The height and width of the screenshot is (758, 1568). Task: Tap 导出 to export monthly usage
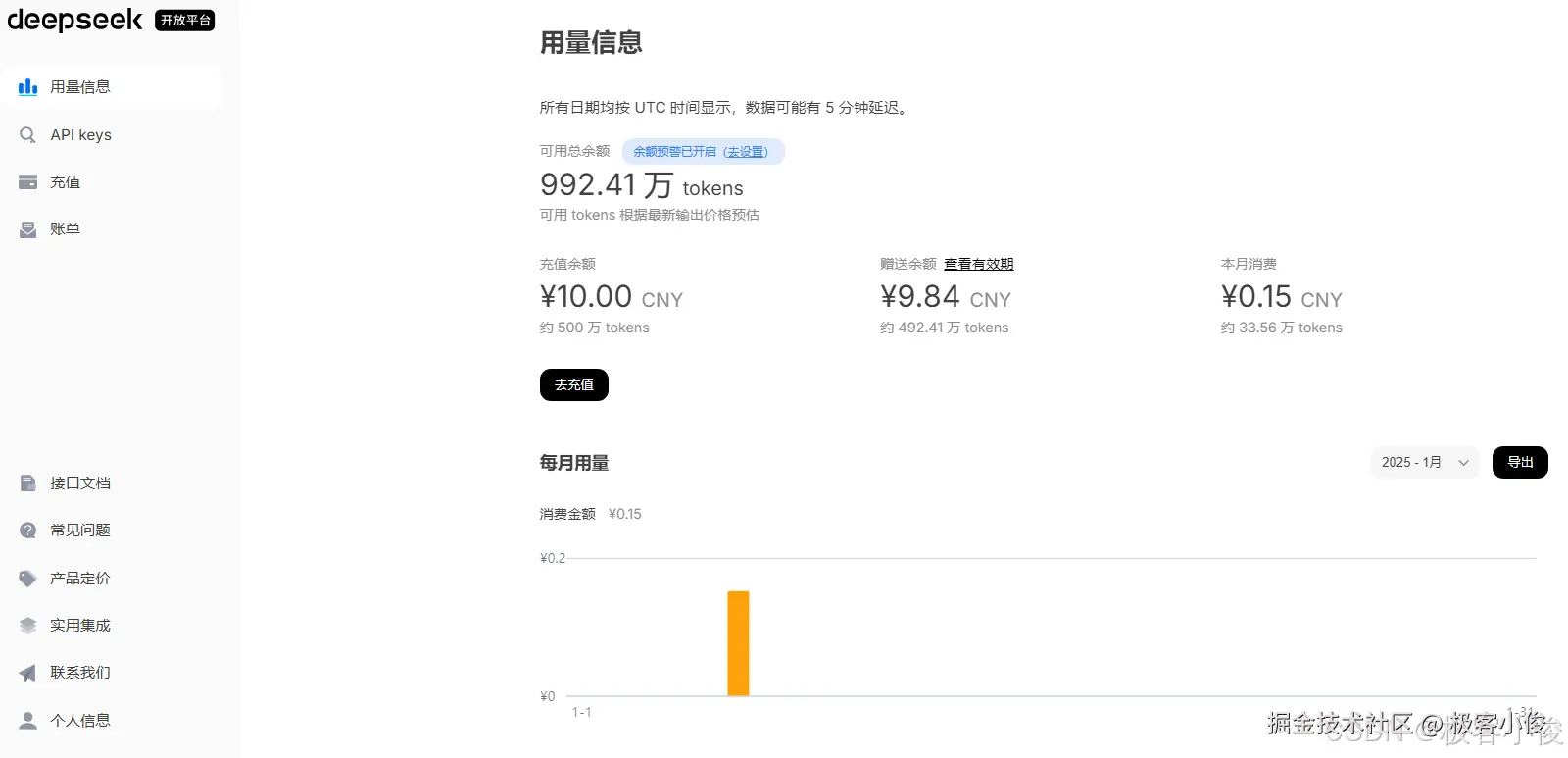click(x=1519, y=463)
